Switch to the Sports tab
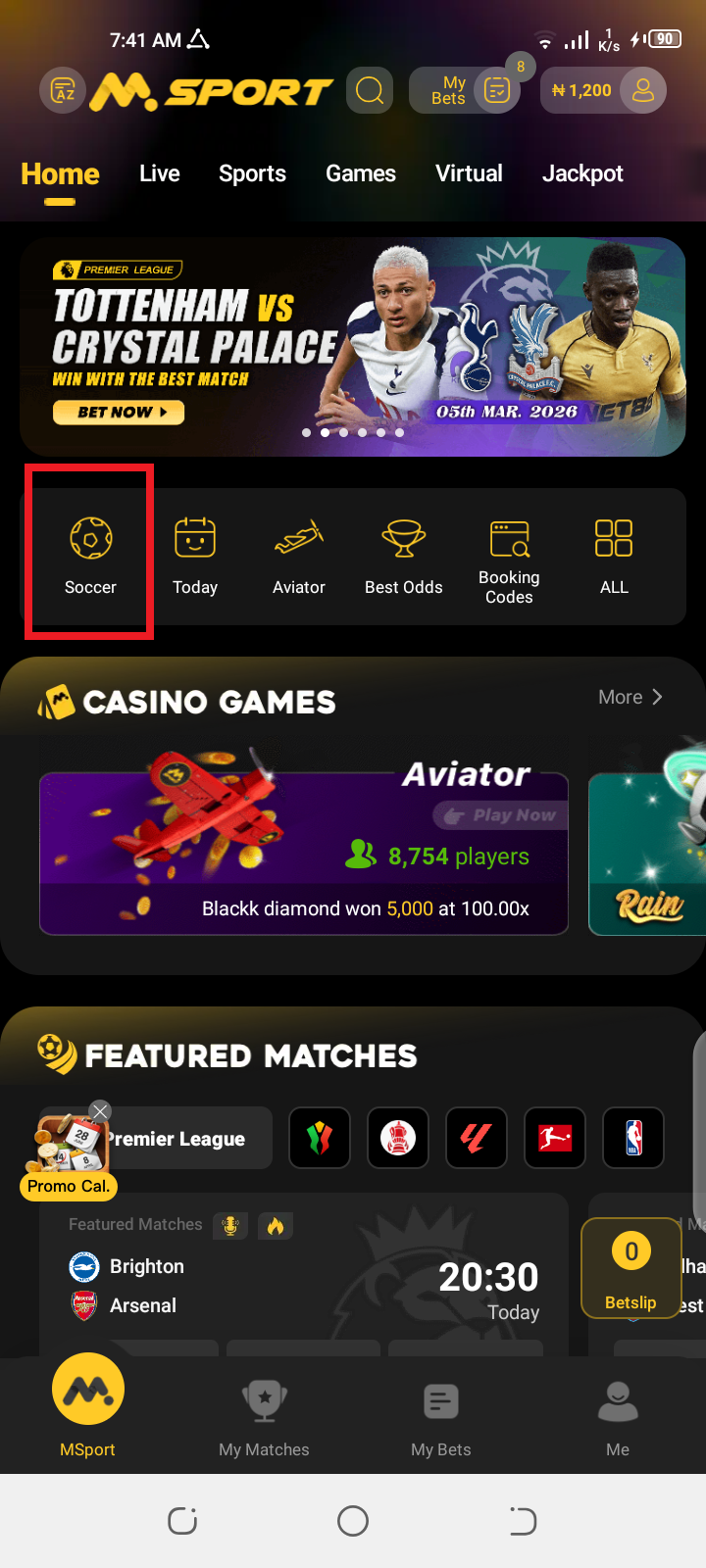This screenshot has height=1568, width=706. point(252,173)
